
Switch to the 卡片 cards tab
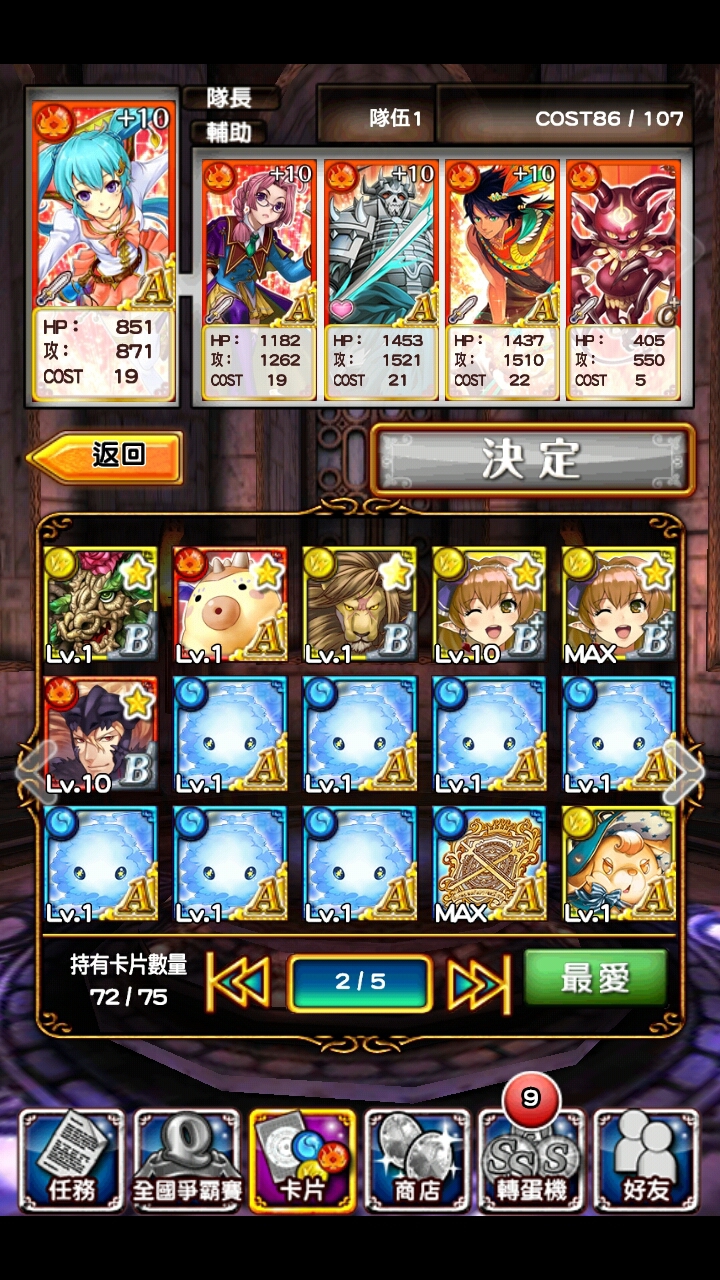[301, 1160]
